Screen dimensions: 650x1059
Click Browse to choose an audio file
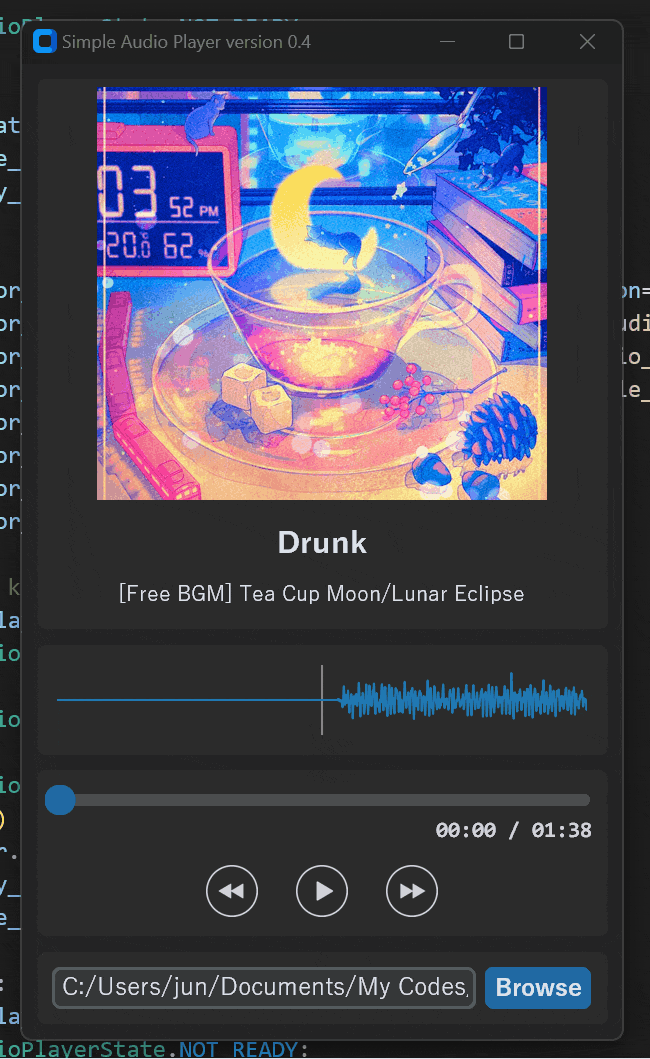538,988
